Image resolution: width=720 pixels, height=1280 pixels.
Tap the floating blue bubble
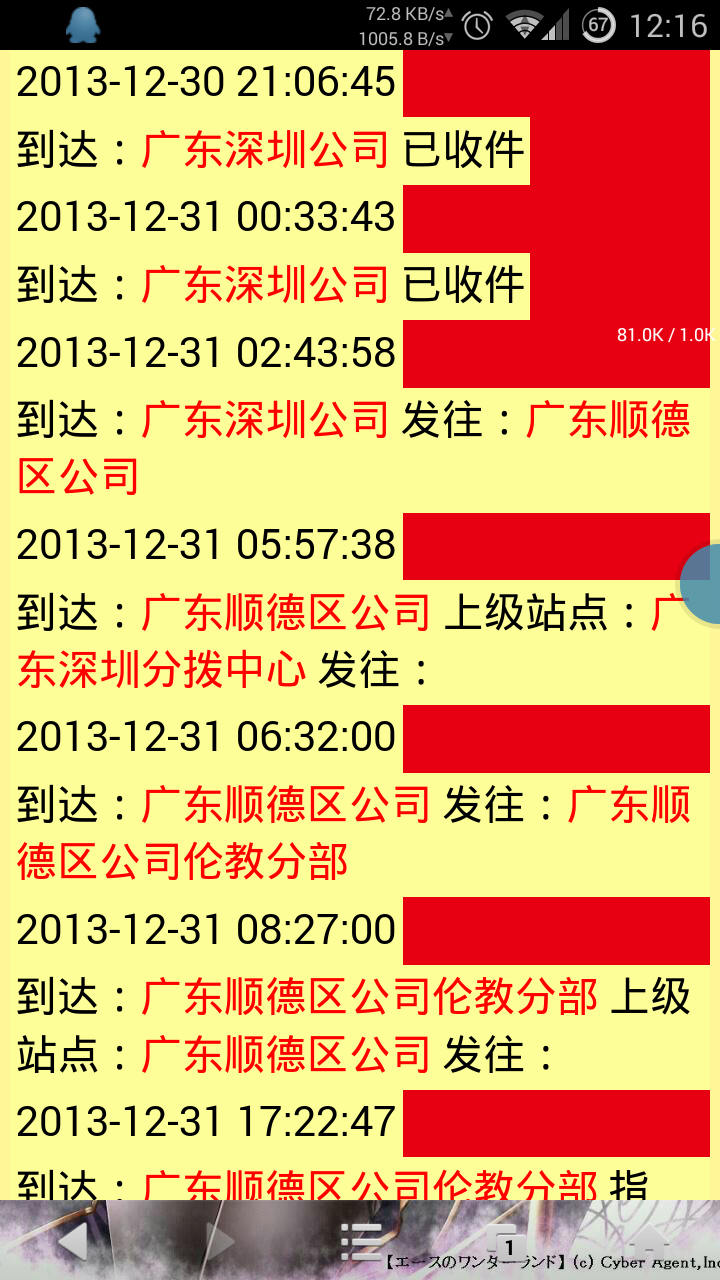[703, 583]
